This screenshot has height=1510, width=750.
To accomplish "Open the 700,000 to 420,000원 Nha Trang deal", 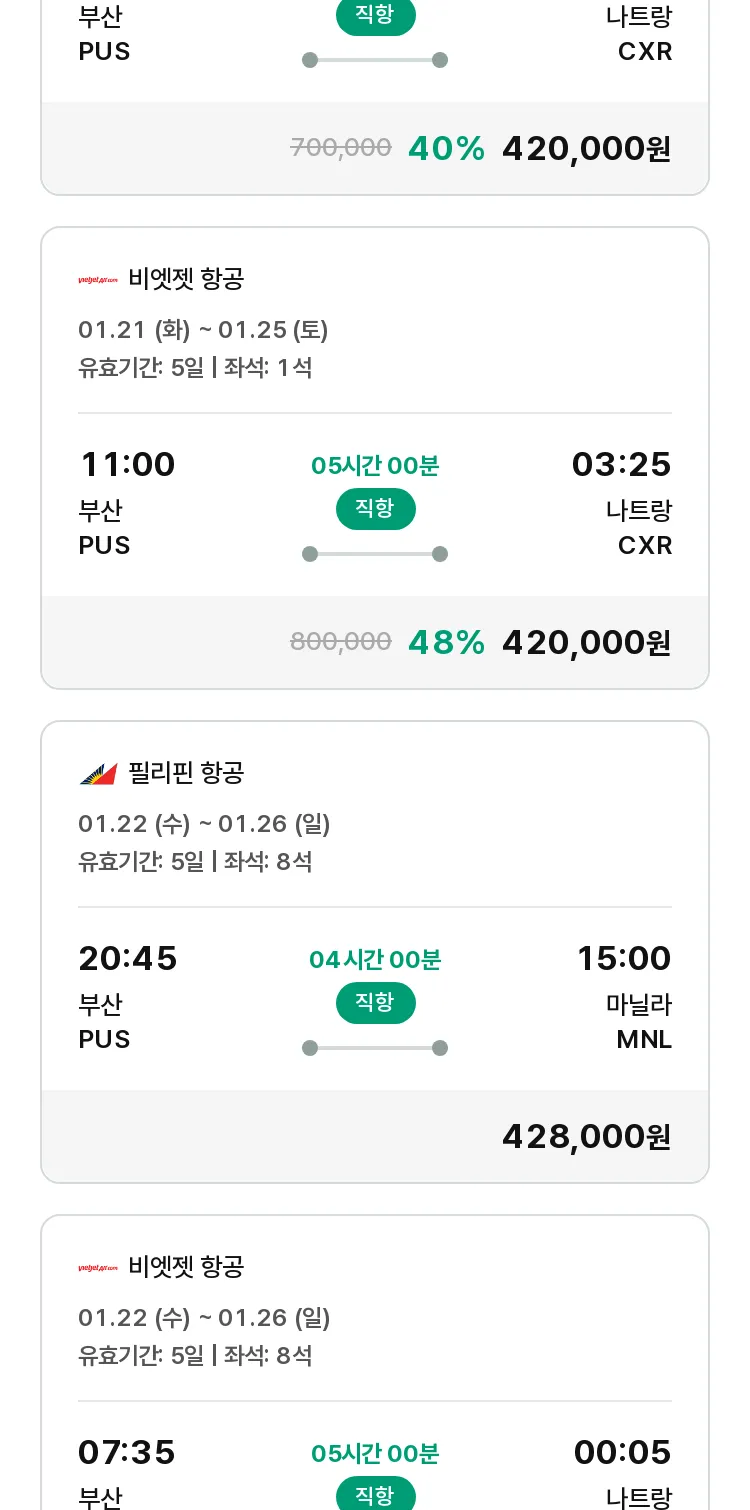I will 375,97.
